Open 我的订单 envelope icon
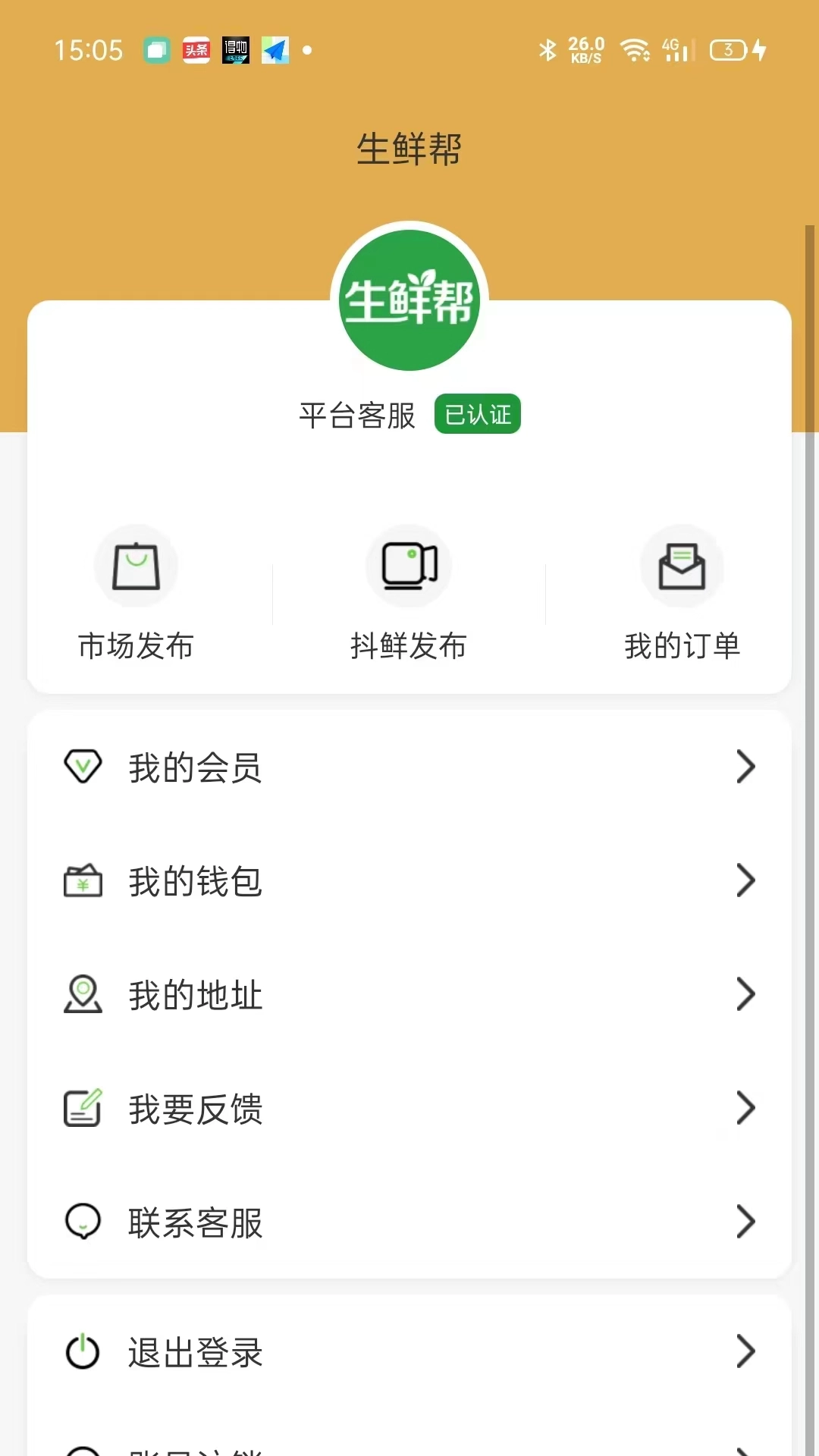 point(682,566)
